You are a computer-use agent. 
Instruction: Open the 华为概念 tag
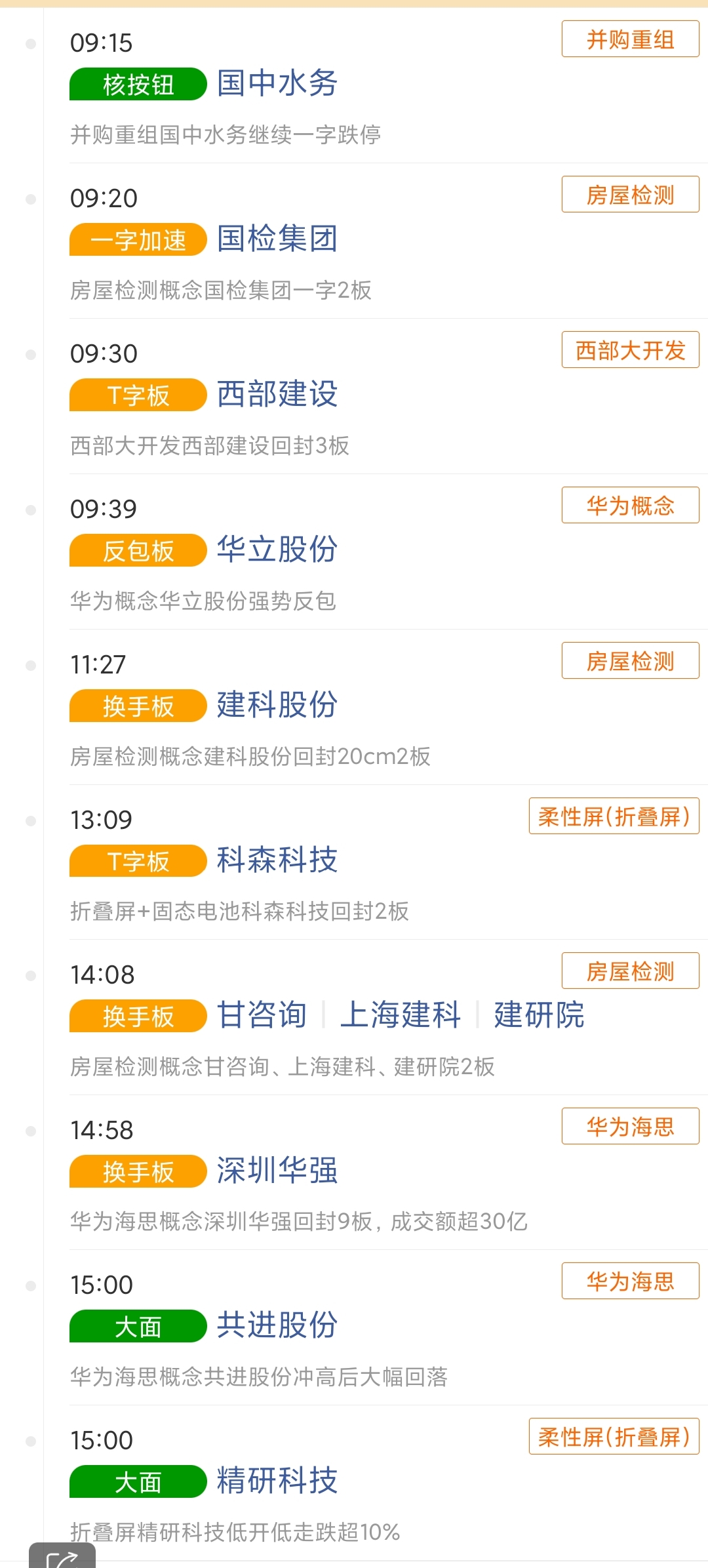[630, 506]
